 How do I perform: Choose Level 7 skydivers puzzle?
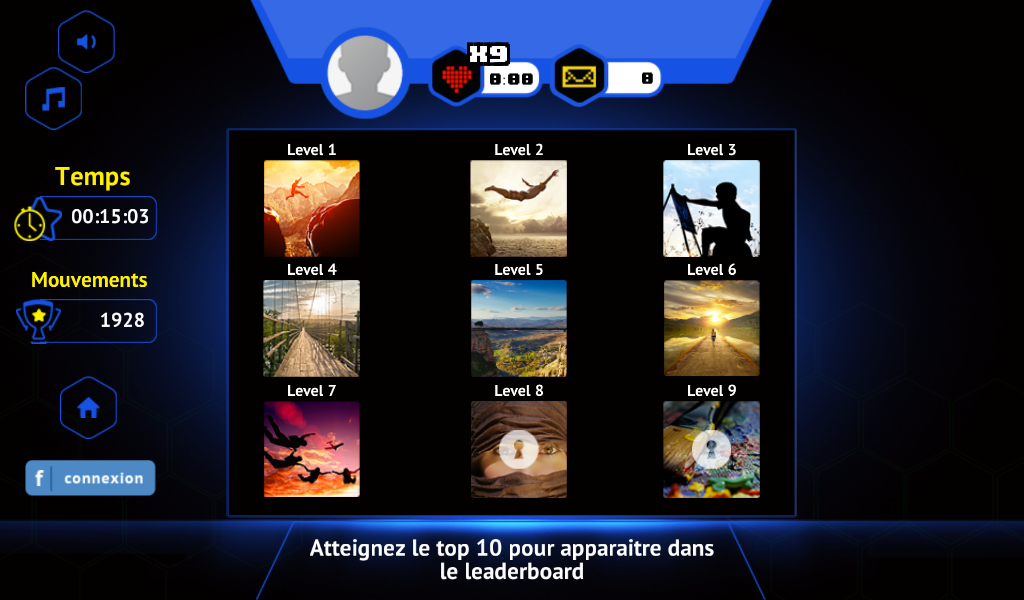tap(311, 449)
